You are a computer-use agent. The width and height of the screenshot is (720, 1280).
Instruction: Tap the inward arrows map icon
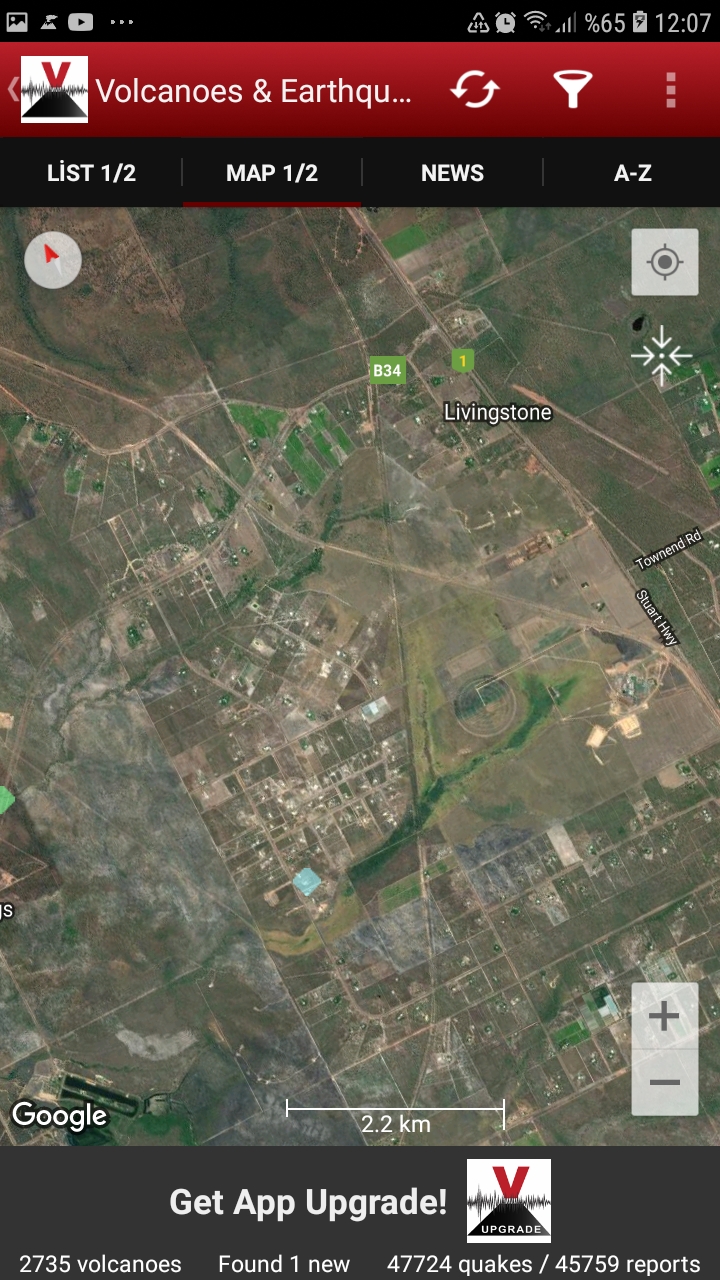coord(661,355)
